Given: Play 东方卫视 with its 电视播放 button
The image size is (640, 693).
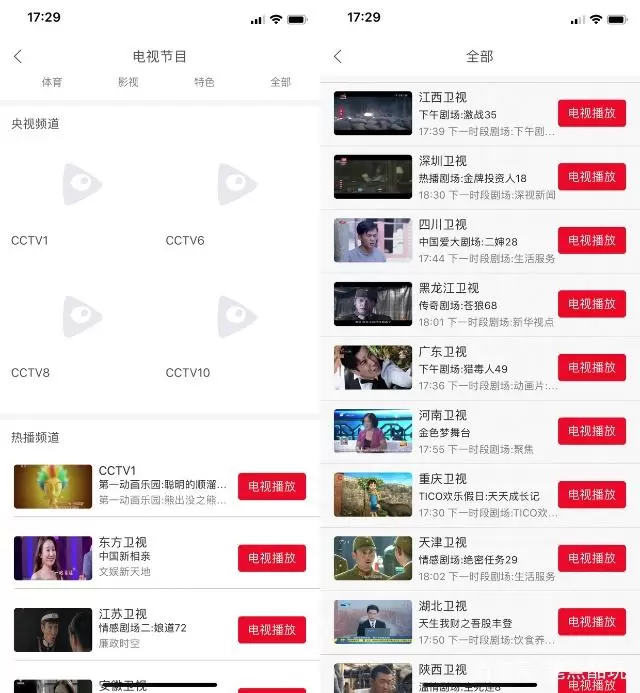Looking at the screenshot, I should (272, 558).
